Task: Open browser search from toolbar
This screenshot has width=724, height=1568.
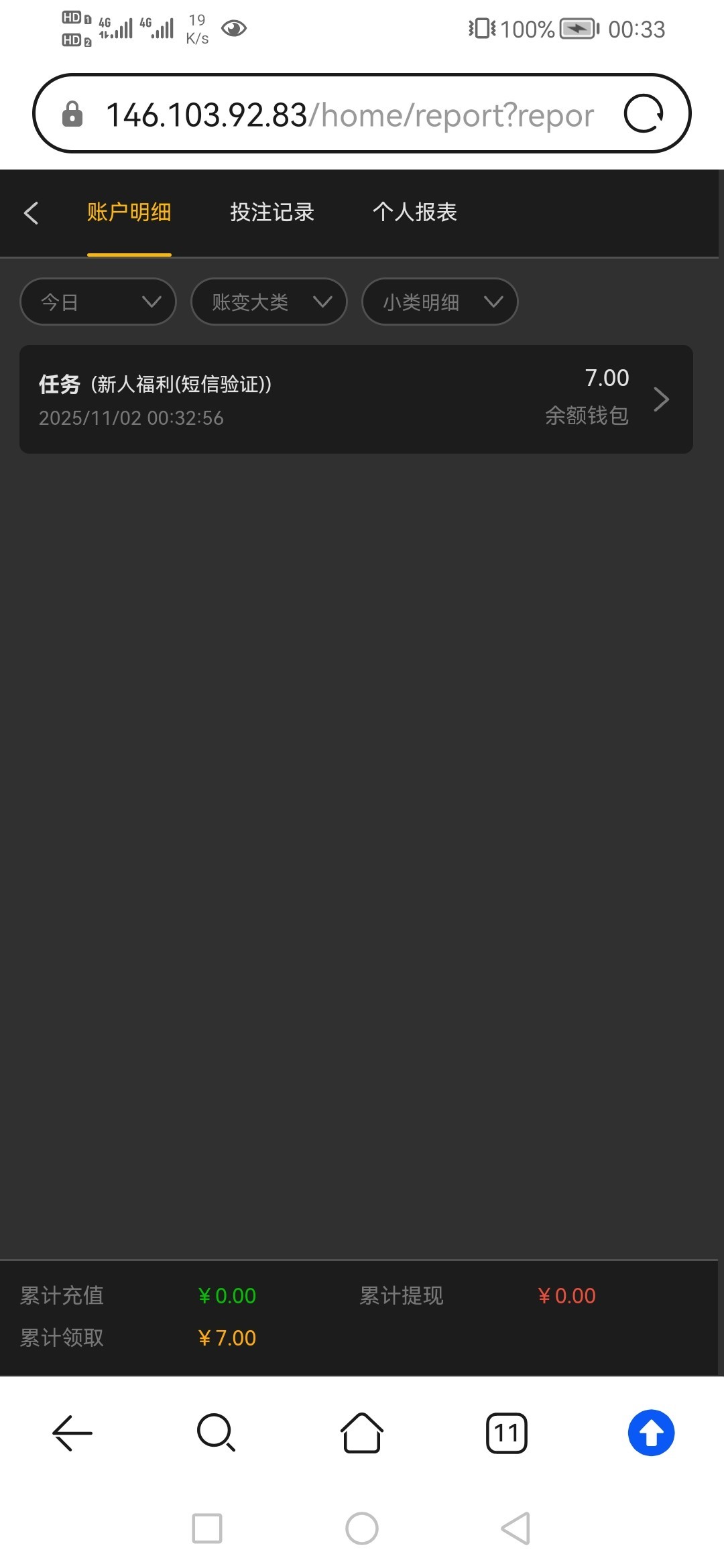Action: 216,1433
